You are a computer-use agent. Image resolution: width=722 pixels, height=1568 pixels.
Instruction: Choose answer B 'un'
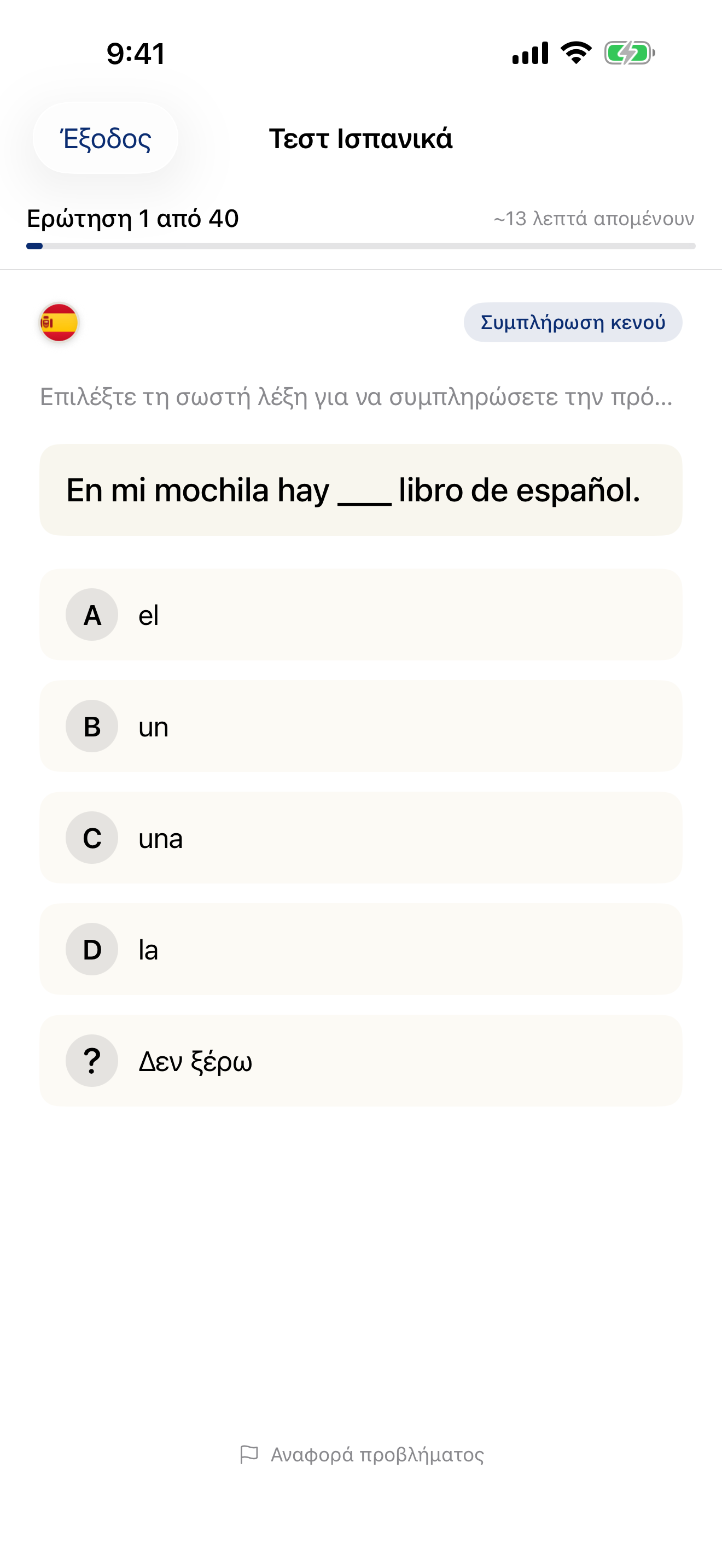(360, 726)
